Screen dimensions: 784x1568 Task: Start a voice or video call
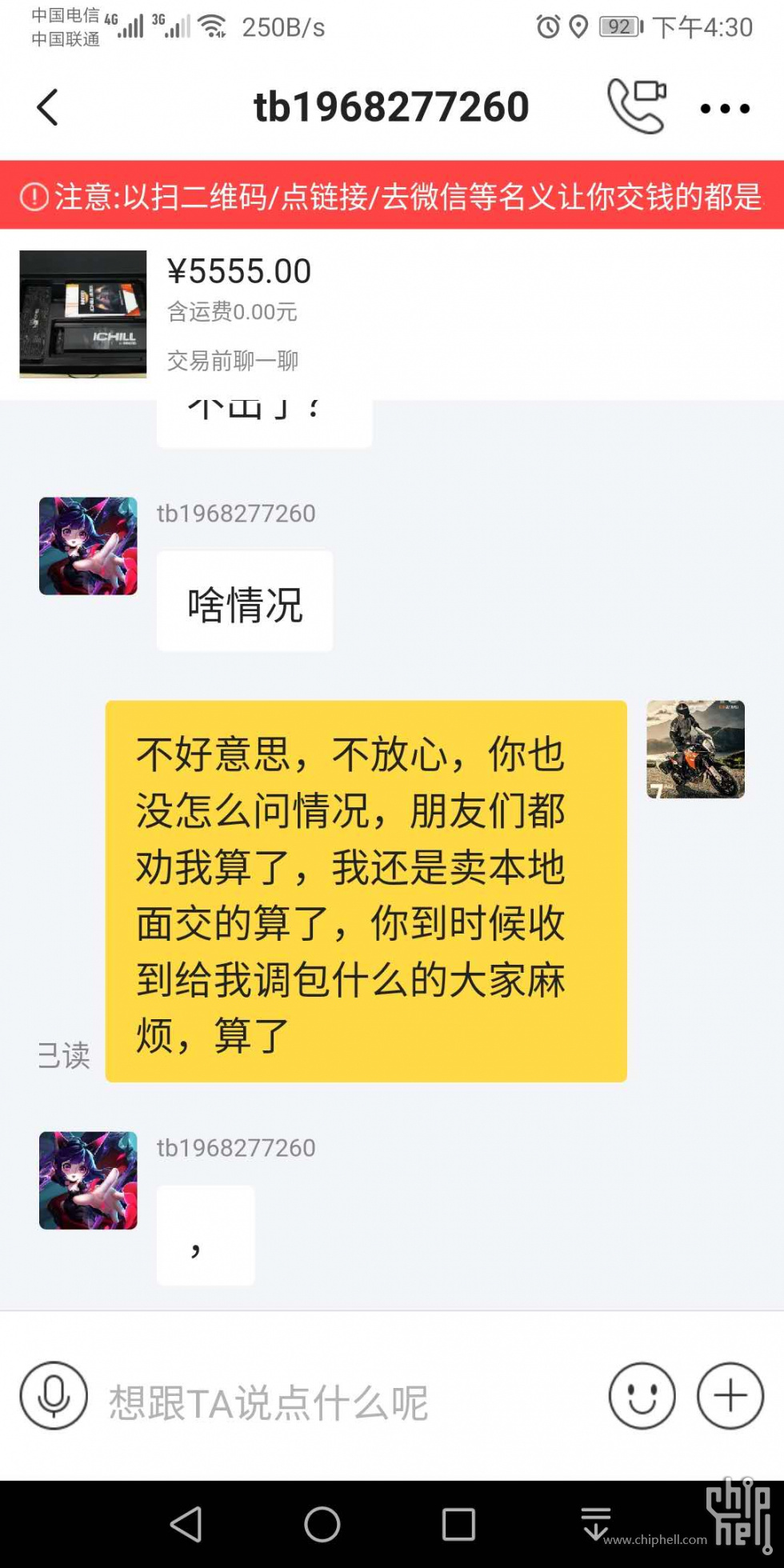point(637,106)
